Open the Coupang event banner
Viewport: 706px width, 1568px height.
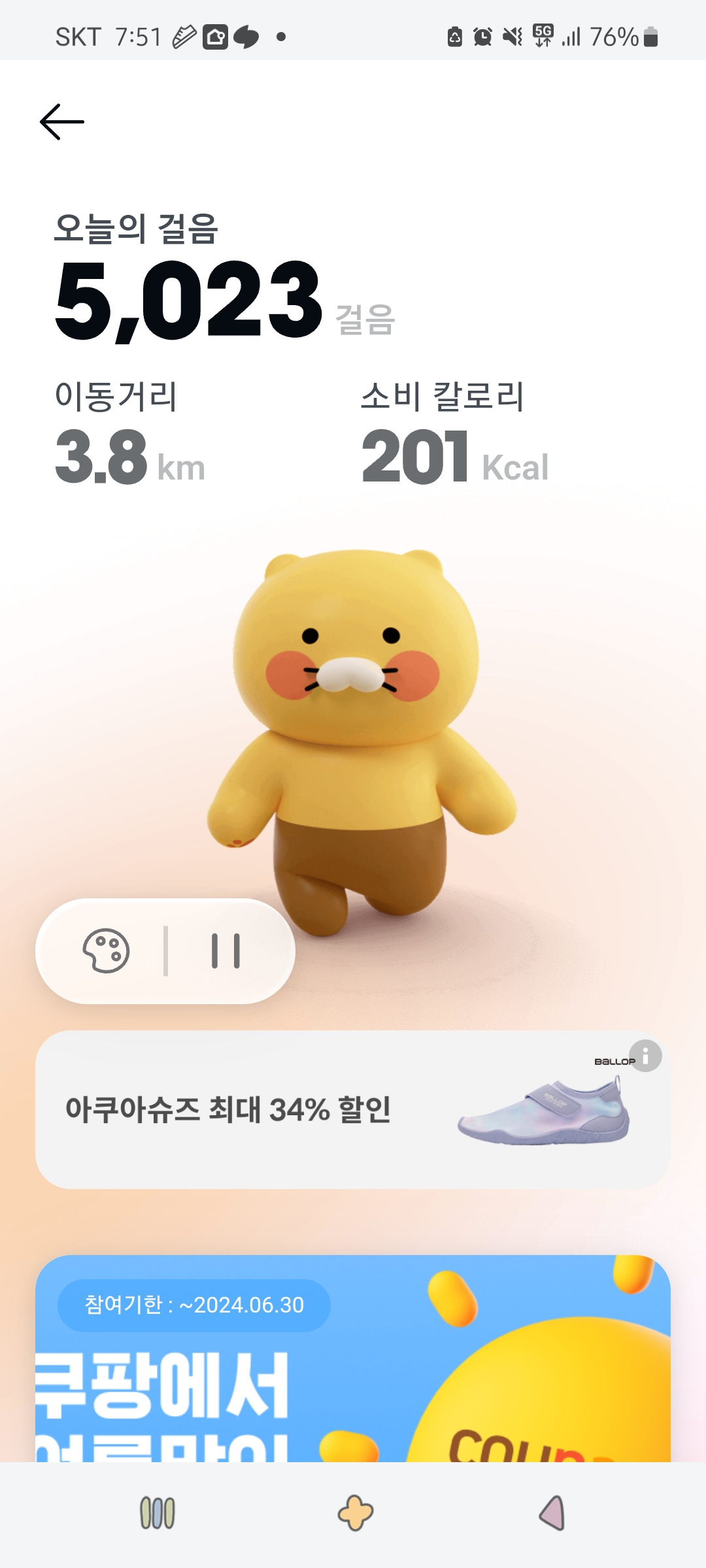click(353, 1359)
